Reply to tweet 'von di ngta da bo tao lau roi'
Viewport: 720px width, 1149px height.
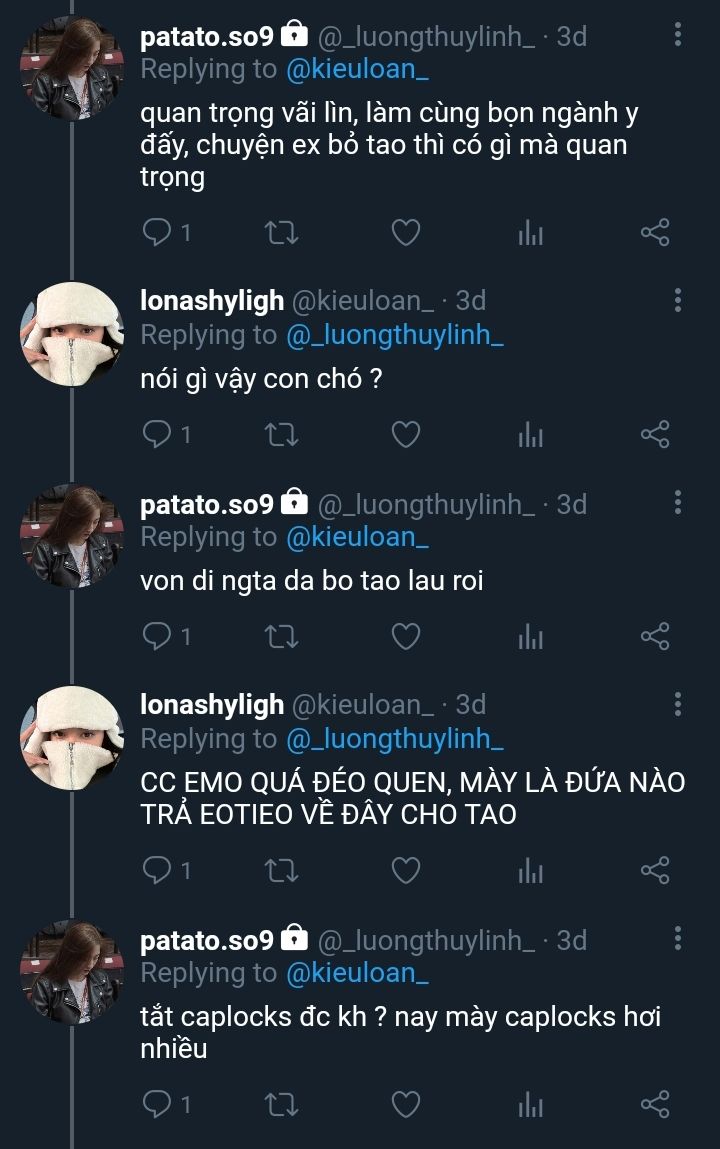(x=156, y=636)
